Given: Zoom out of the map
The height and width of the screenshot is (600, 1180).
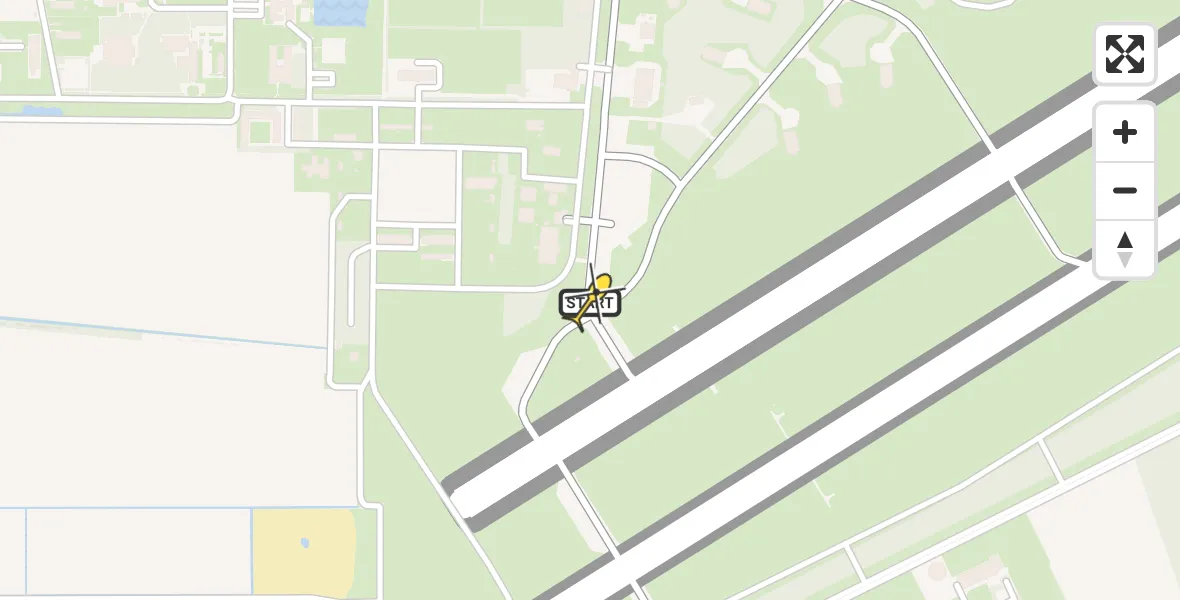Looking at the screenshot, I should point(1125,191).
